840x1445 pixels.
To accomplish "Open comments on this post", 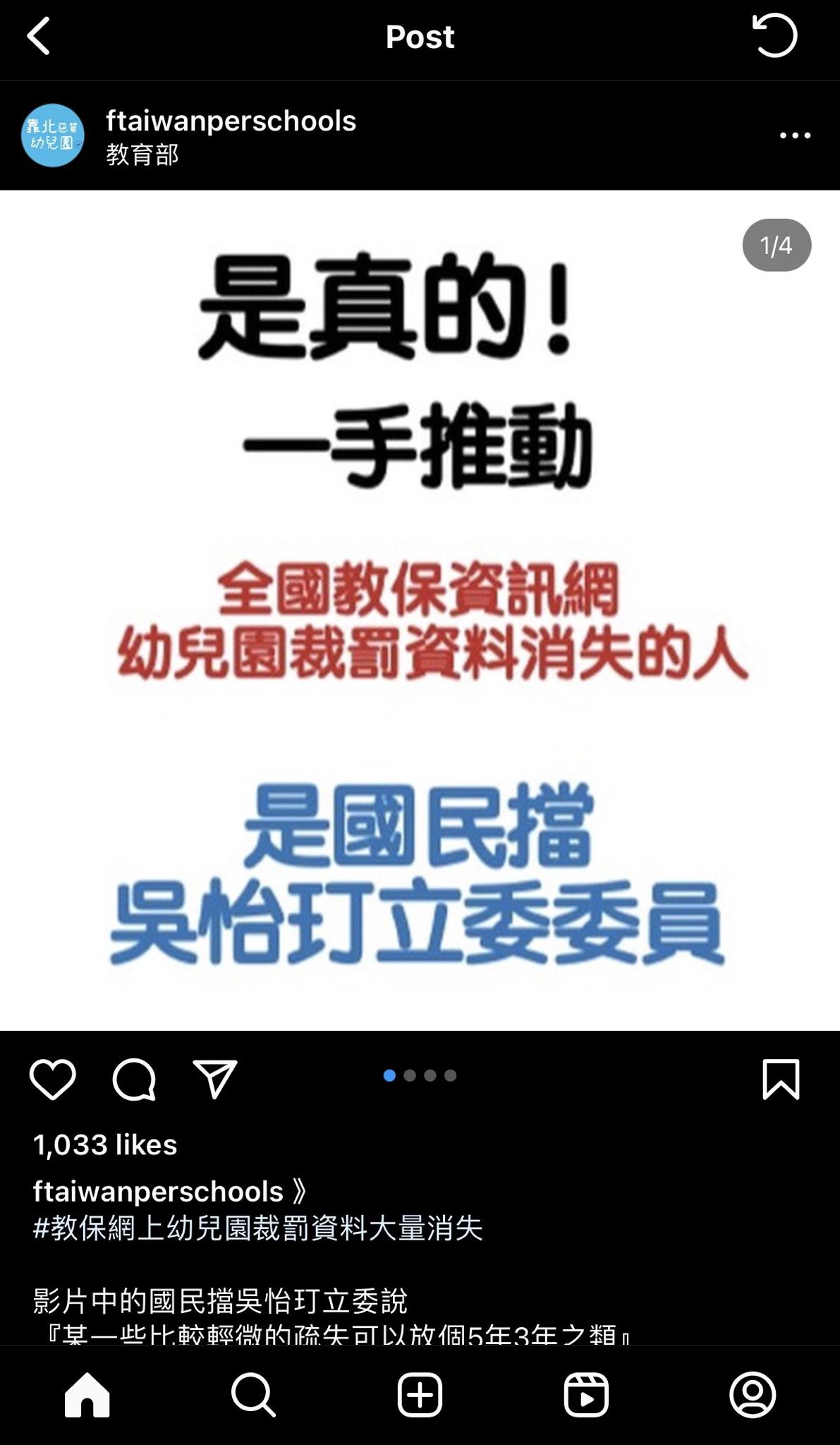I will 134,1080.
